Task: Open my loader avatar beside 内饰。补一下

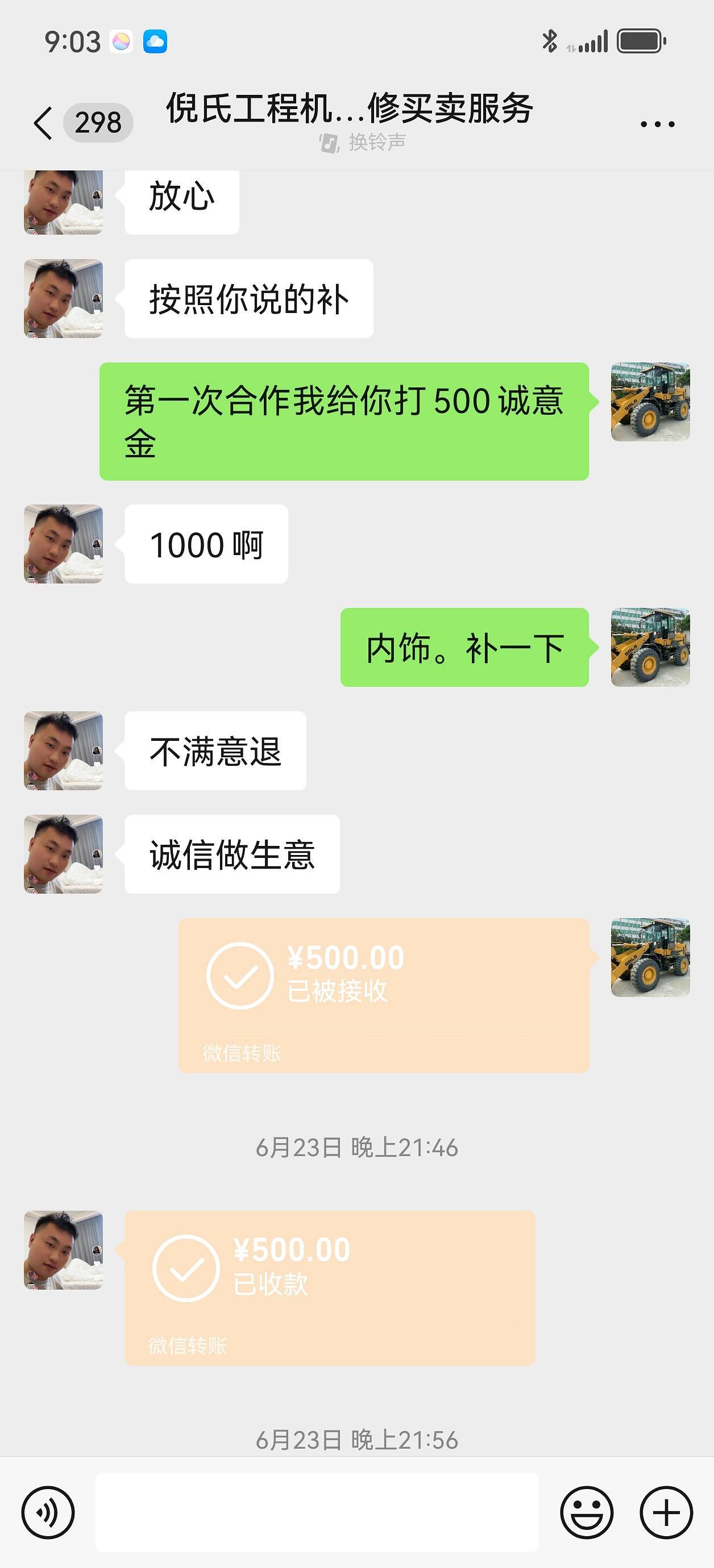Action: [650, 647]
